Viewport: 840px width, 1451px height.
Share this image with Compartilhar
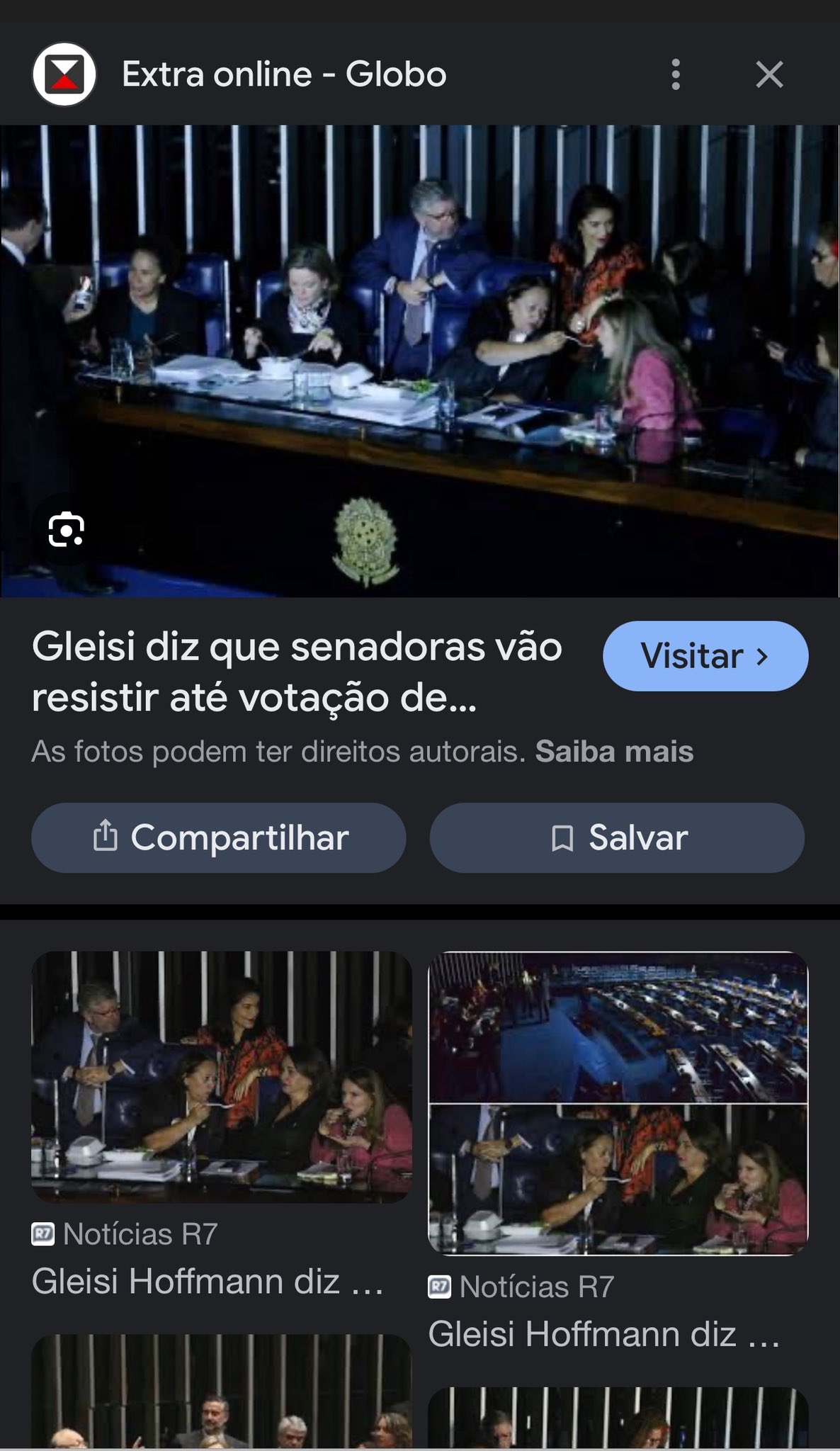pos(219,837)
